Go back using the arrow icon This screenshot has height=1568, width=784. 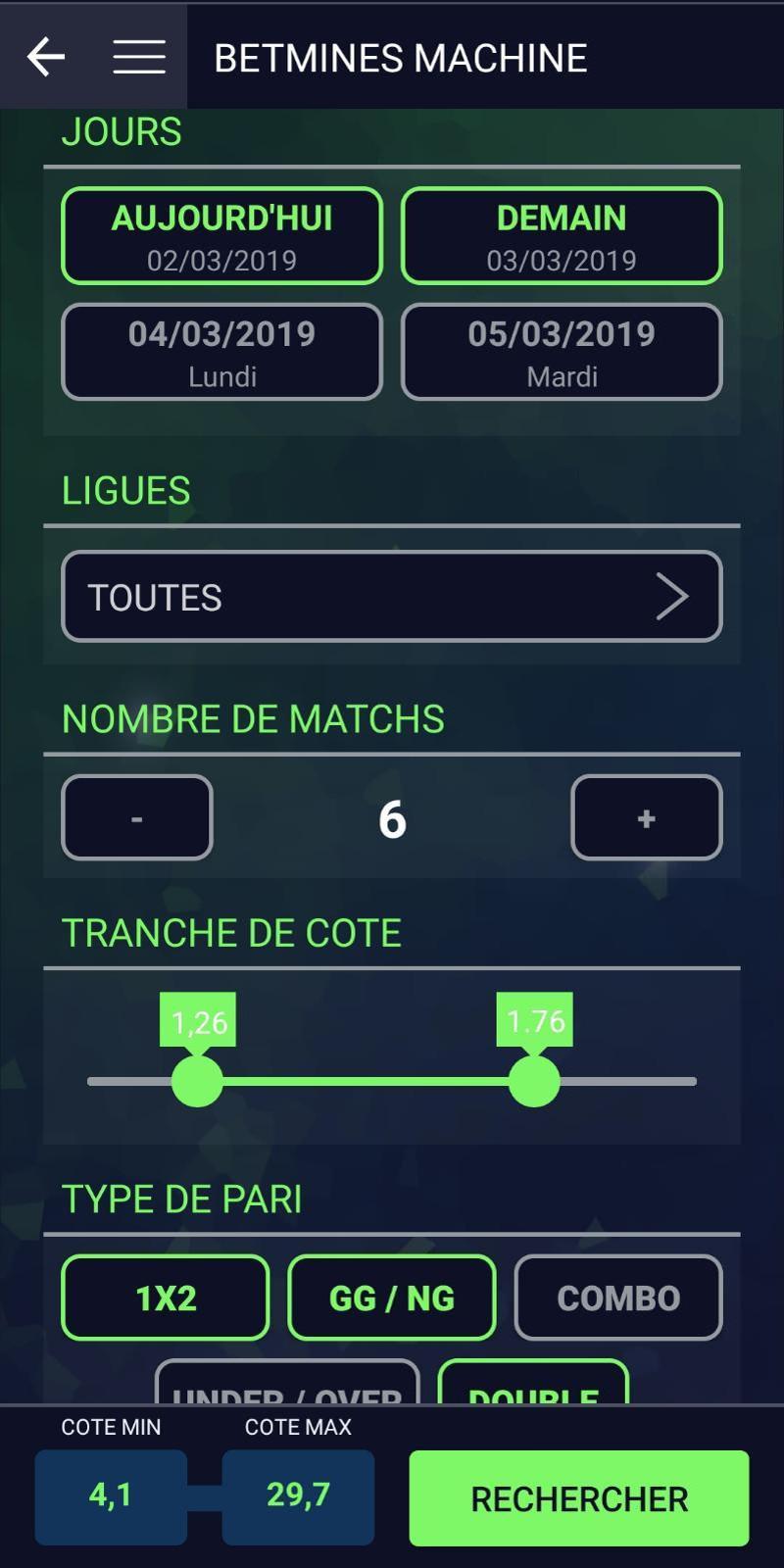tap(45, 57)
